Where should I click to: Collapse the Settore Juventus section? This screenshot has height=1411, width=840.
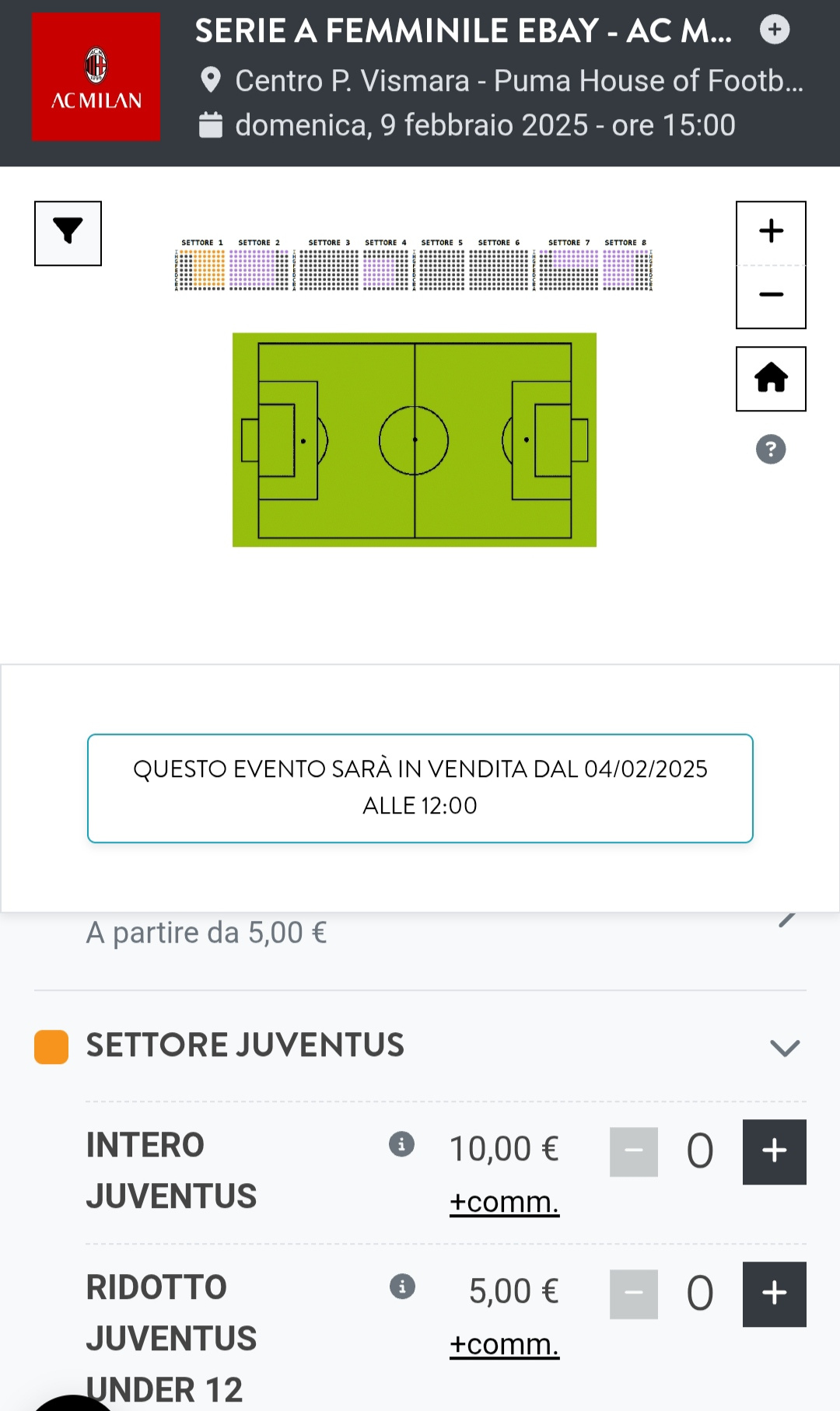tap(785, 1048)
